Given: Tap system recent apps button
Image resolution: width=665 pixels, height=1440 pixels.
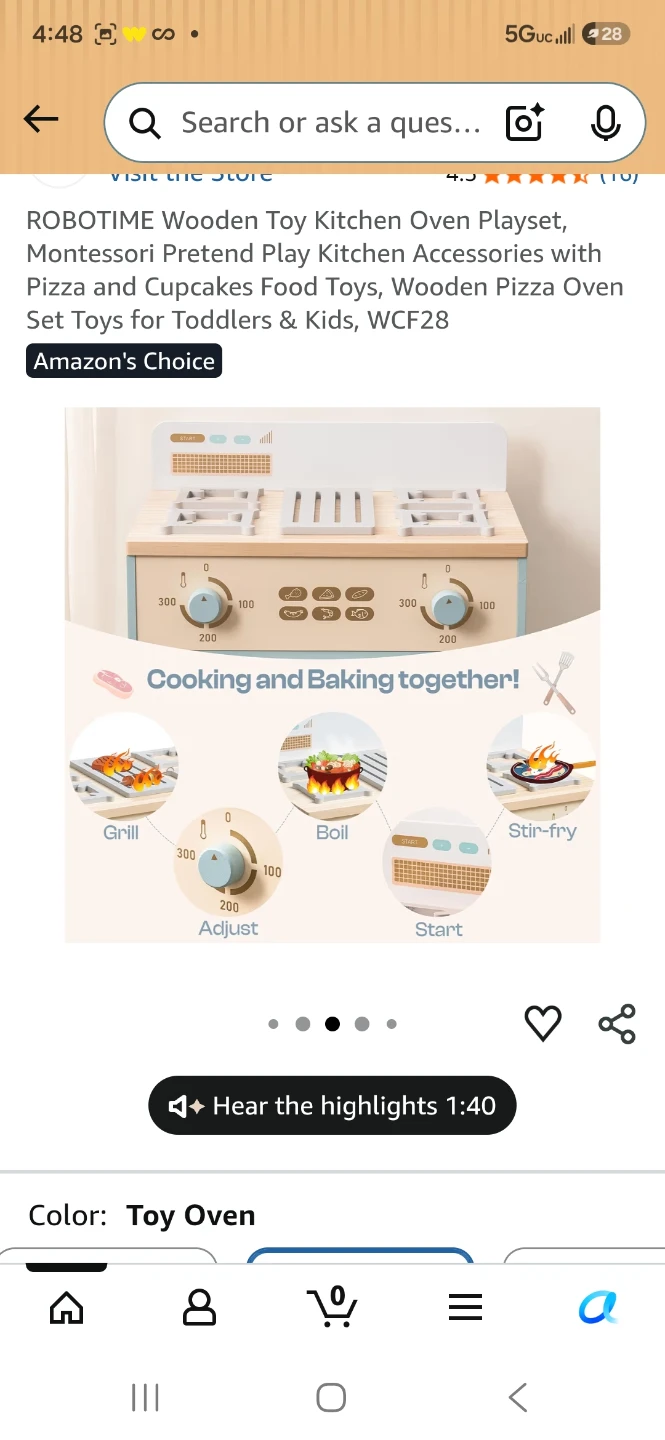Looking at the screenshot, I should [x=145, y=1398].
